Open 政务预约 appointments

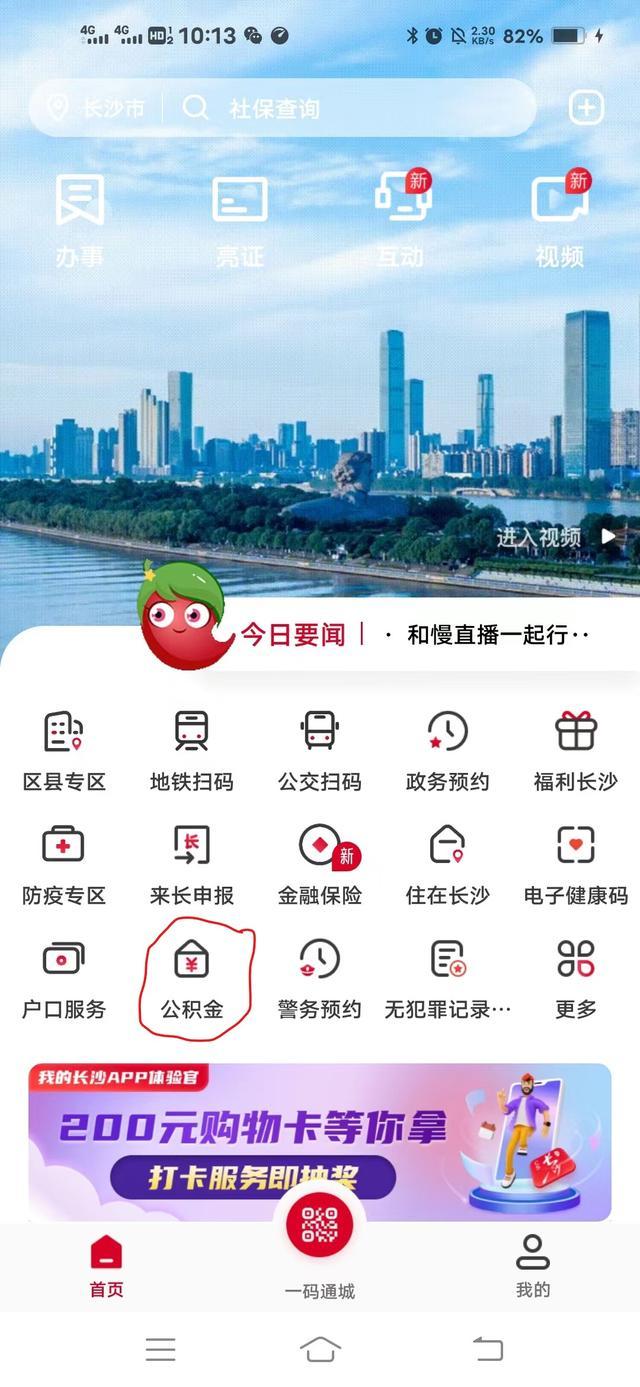(447, 750)
